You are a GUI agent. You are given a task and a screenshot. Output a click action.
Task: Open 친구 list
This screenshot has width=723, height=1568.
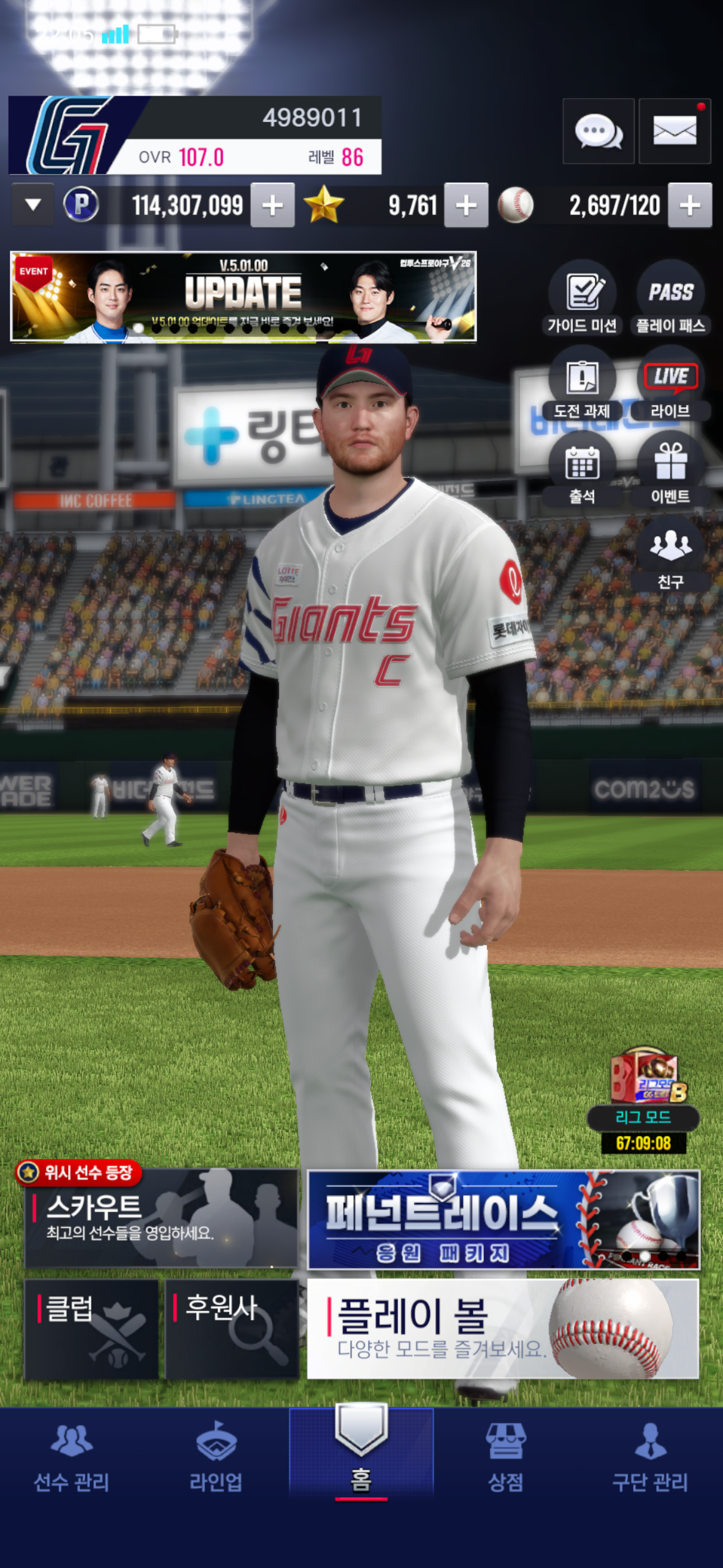point(670,555)
